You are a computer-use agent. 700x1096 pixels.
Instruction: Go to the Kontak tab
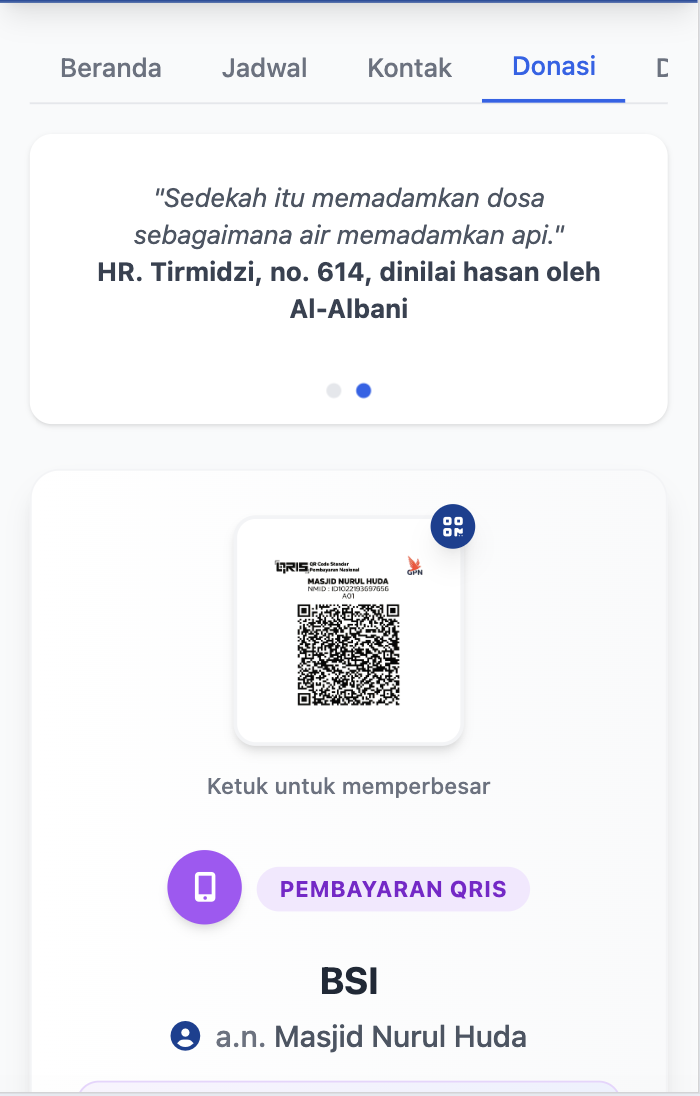tap(410, 68)
